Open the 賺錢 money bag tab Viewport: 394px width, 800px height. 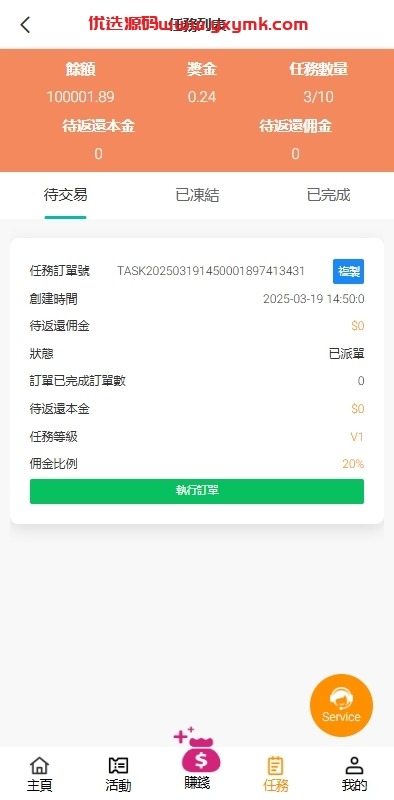coord(197,760)
